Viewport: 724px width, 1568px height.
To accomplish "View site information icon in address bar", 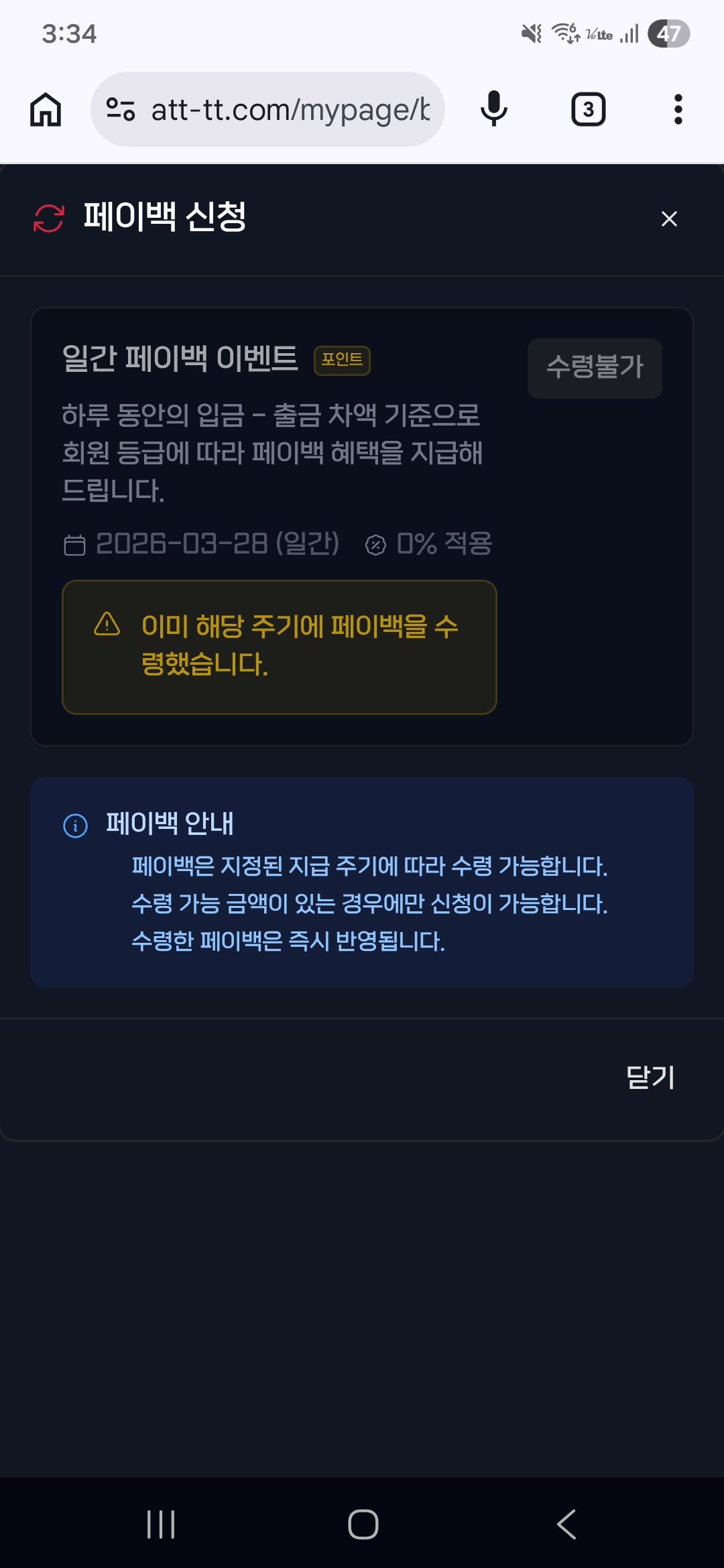I will coord(121,109).
